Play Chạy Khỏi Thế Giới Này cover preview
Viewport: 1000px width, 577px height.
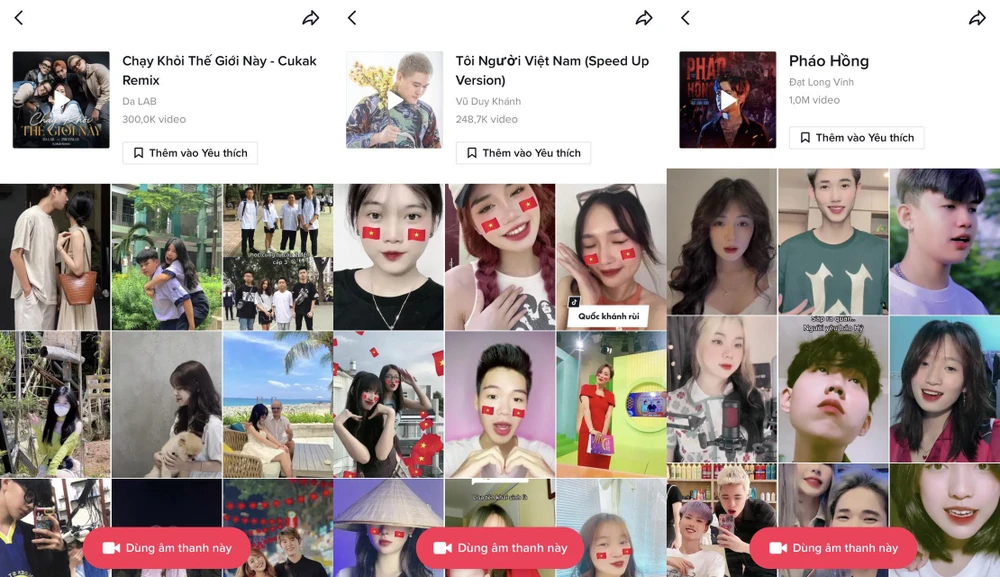click(x=61, y=100)
